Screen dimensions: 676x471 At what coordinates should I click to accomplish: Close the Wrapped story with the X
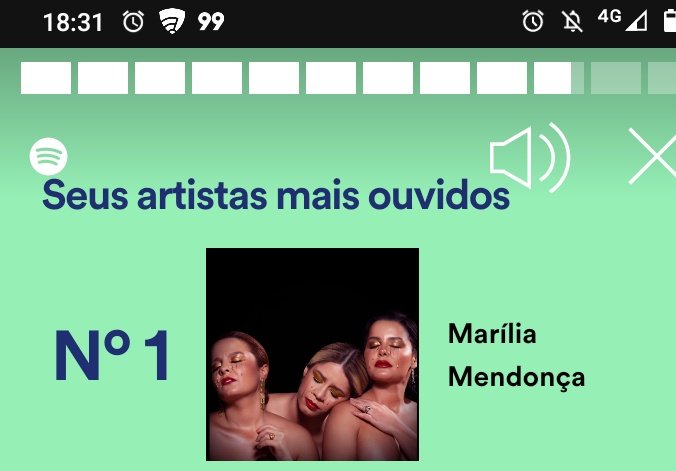click(x=653, y=156)
